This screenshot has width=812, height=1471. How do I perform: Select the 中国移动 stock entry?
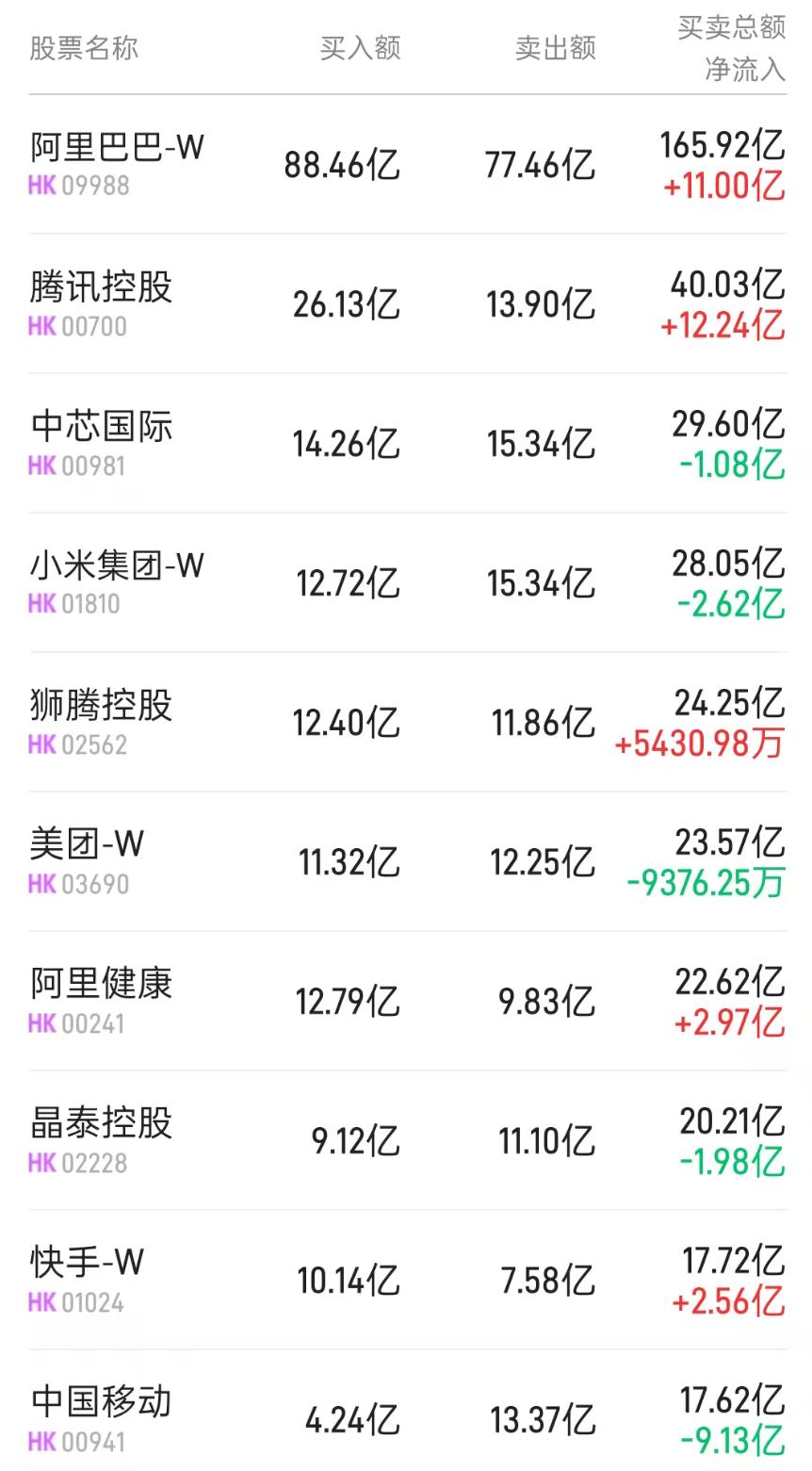(100, 1403)
